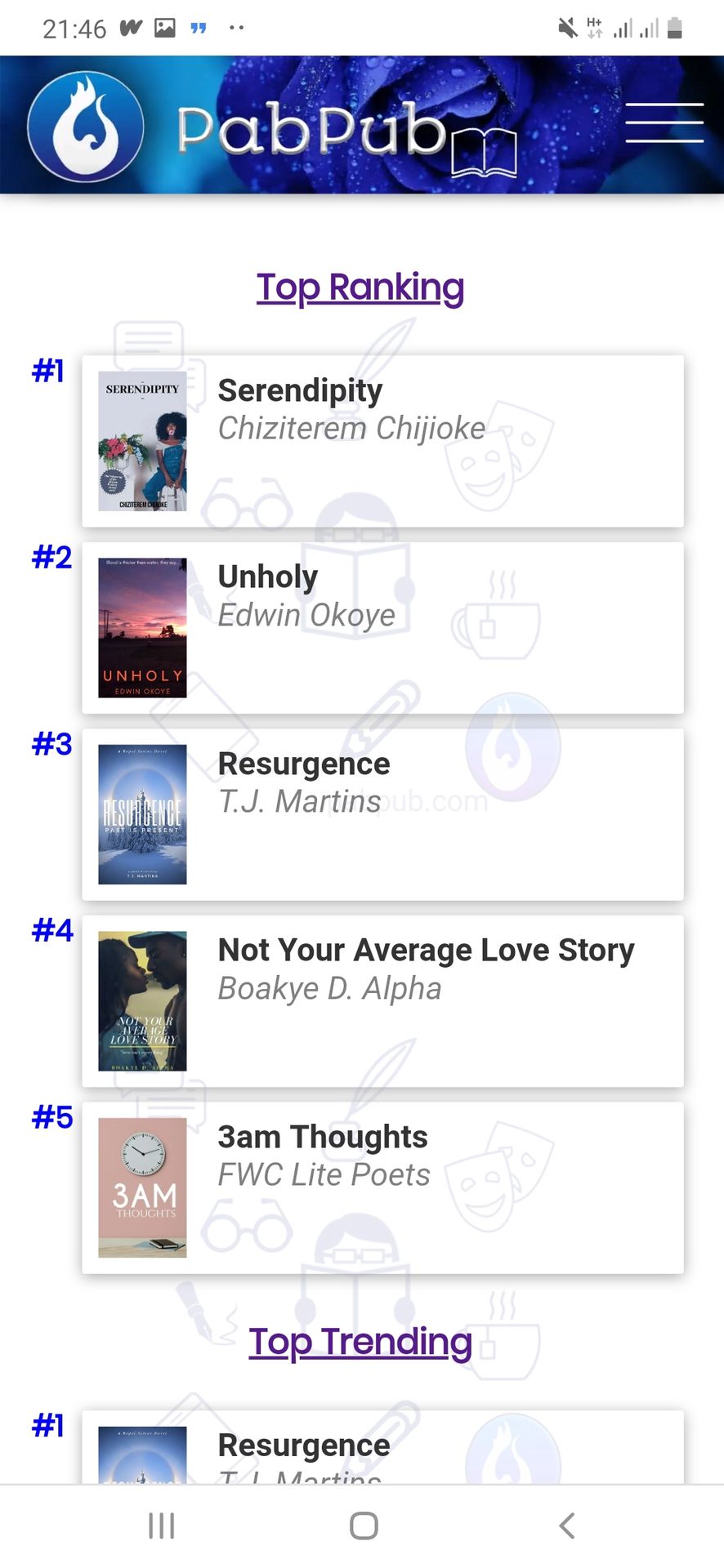Open Unholy by Edwin Okoye
The height and width of the screenshot is (1568, 724).
click(x=382, y=628)
